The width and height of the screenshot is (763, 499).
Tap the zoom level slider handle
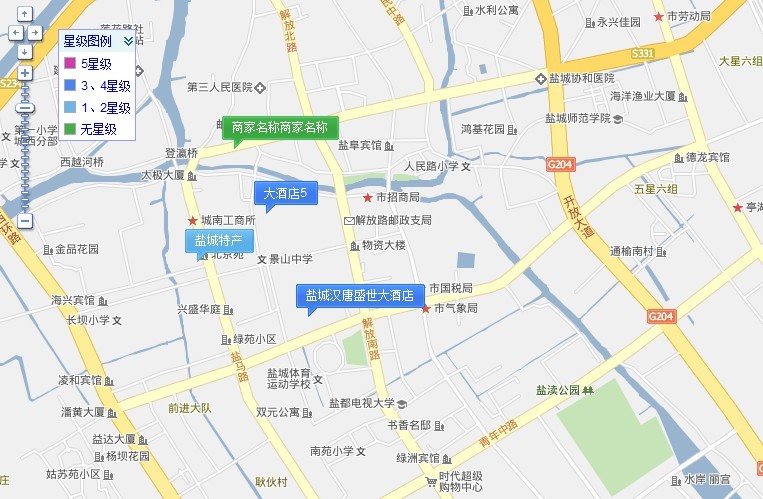25,107
